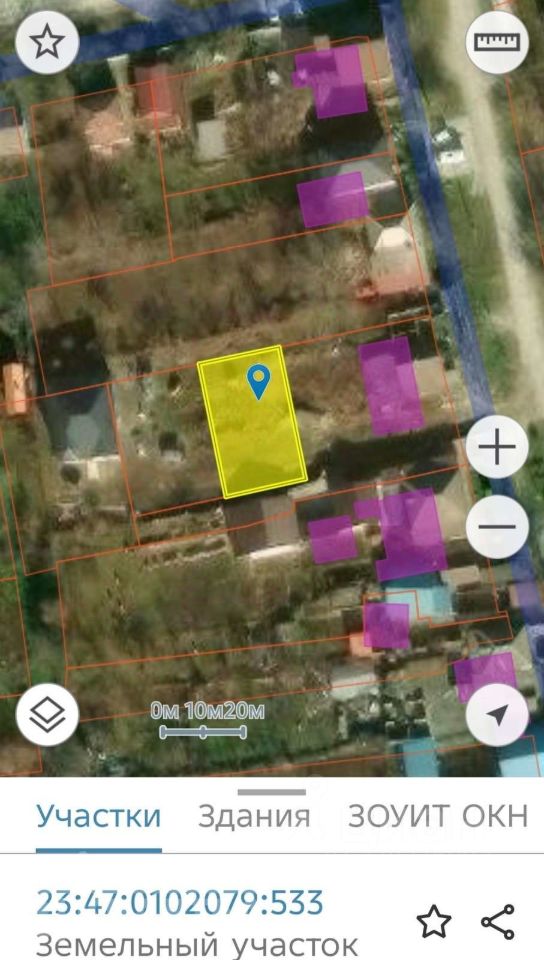
Task: Switch to the Участки tab
Action: [99, 816]
